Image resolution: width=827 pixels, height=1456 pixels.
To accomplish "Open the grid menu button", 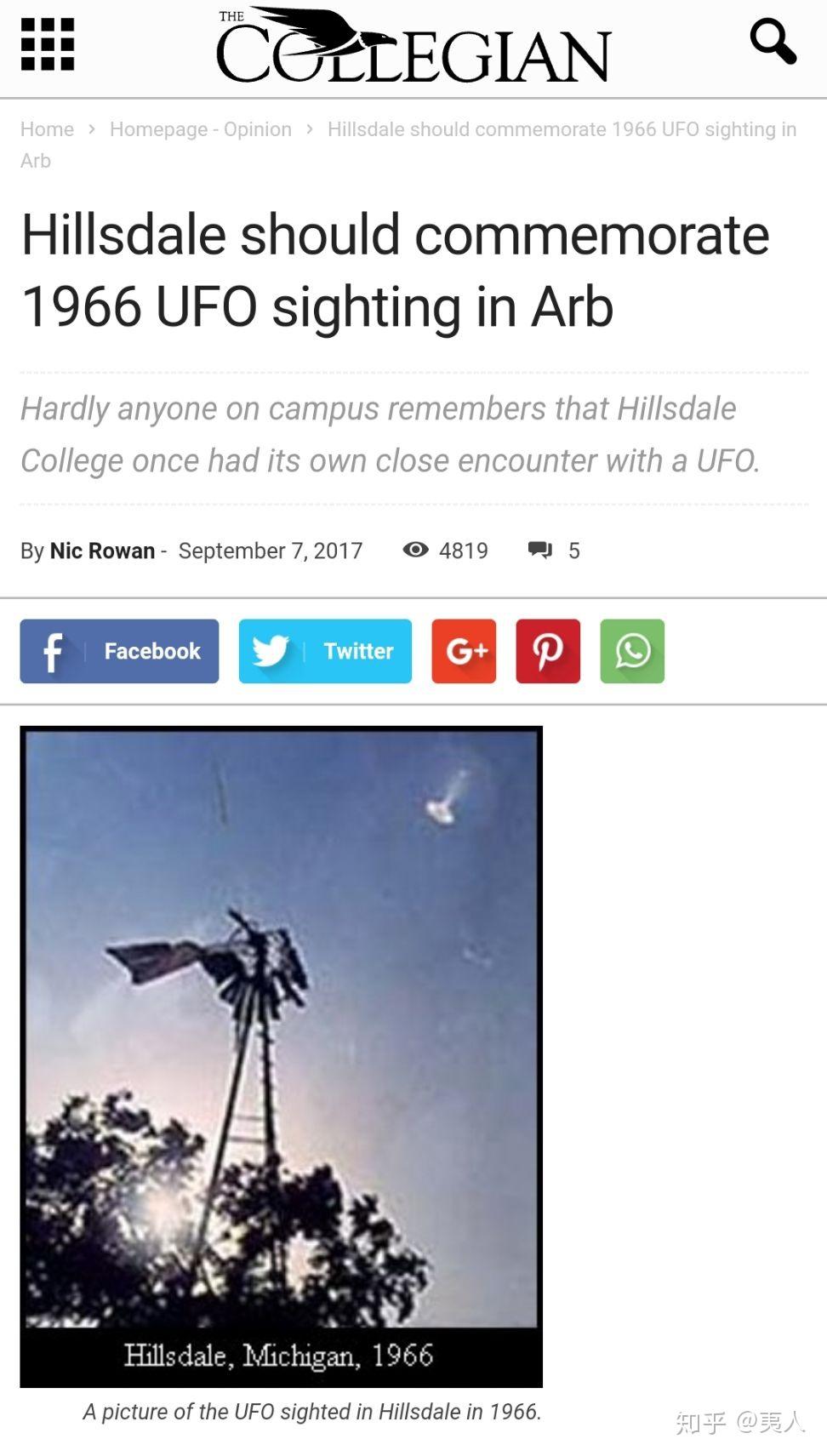I will 48,44.
